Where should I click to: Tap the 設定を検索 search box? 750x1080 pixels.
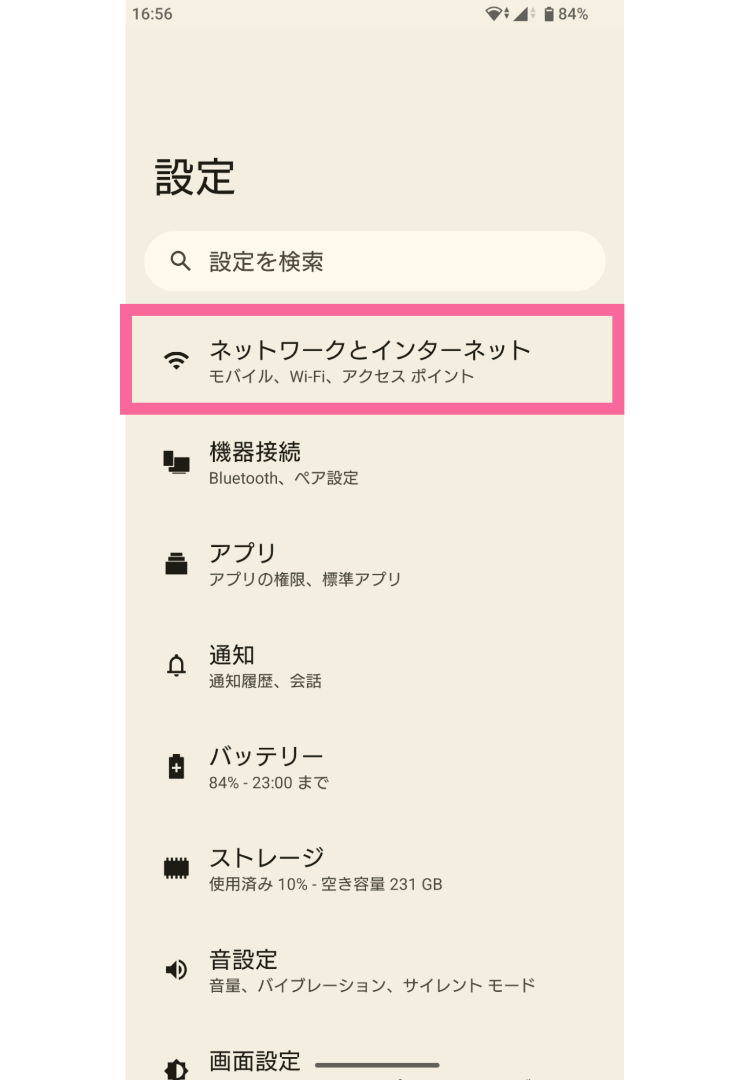tap(375, 262)
